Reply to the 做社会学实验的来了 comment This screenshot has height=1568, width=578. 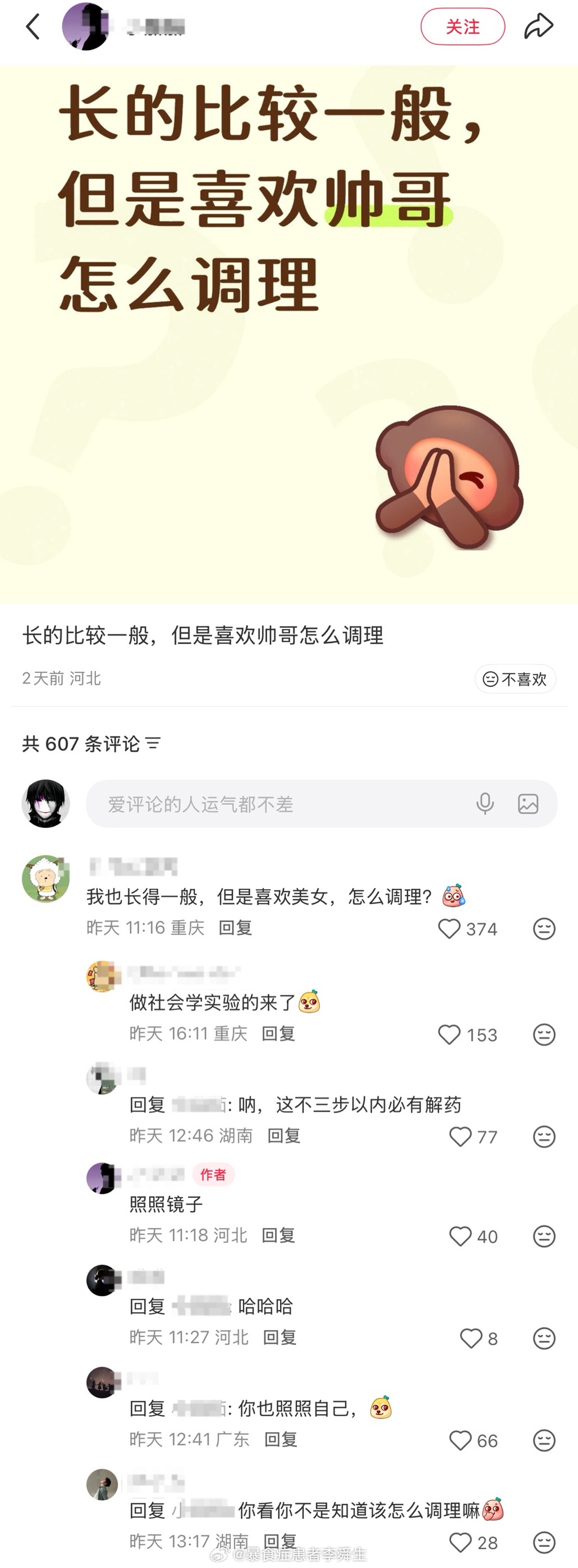click(278, 1033)
